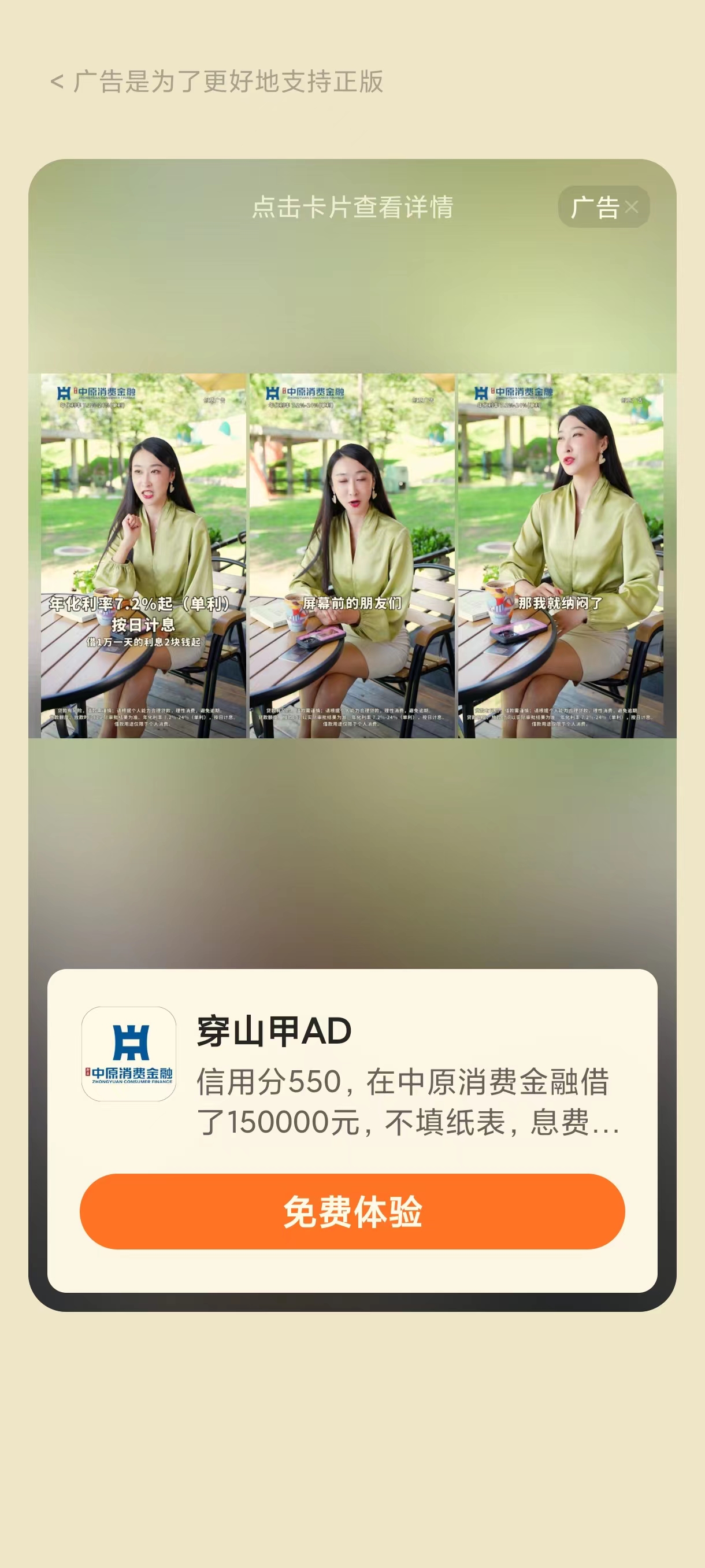Viewport: 705px width, 1568px height.
Task: Close the ad using the 广告 × button
Action: pyautogui.click(x=631, y=208)
